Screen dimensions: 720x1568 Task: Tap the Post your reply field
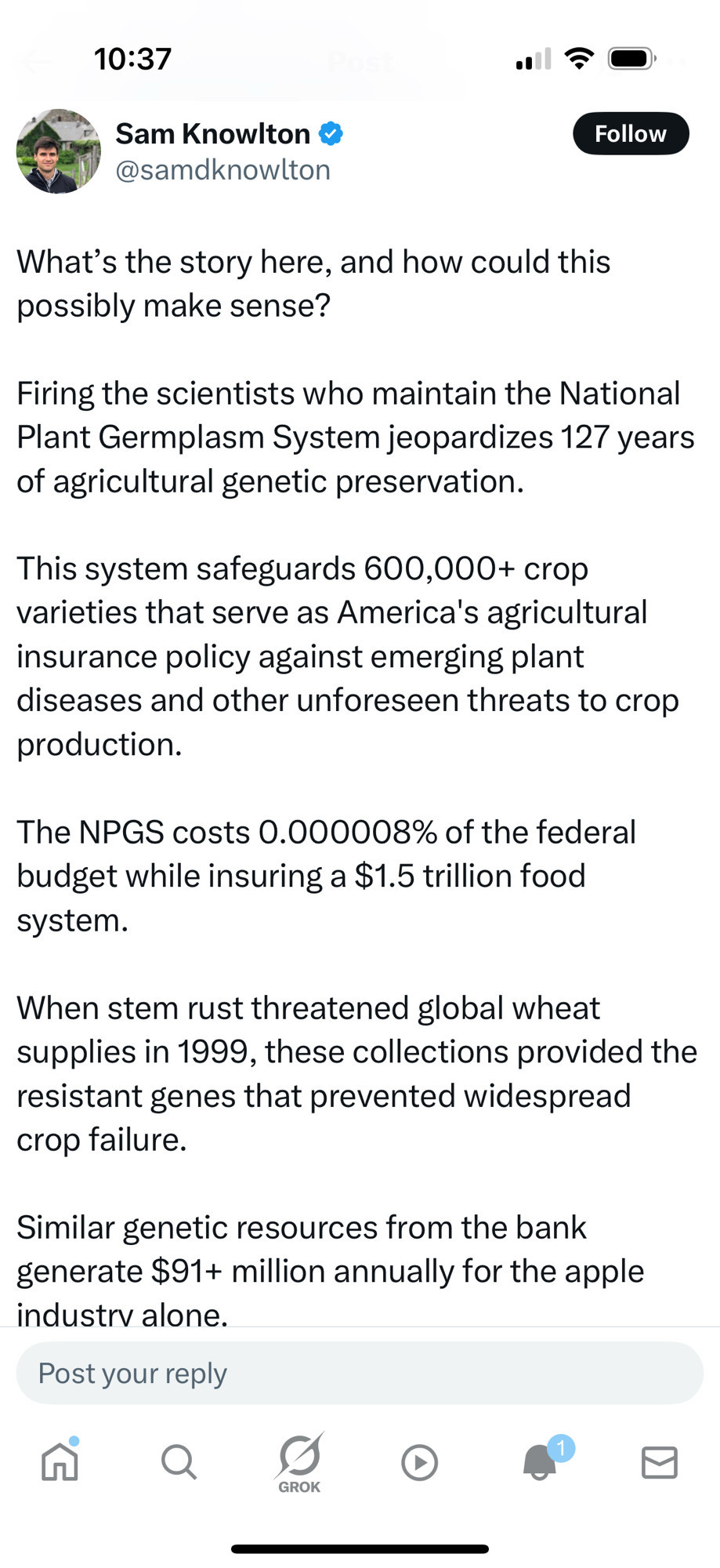[x=360, y=1373]
